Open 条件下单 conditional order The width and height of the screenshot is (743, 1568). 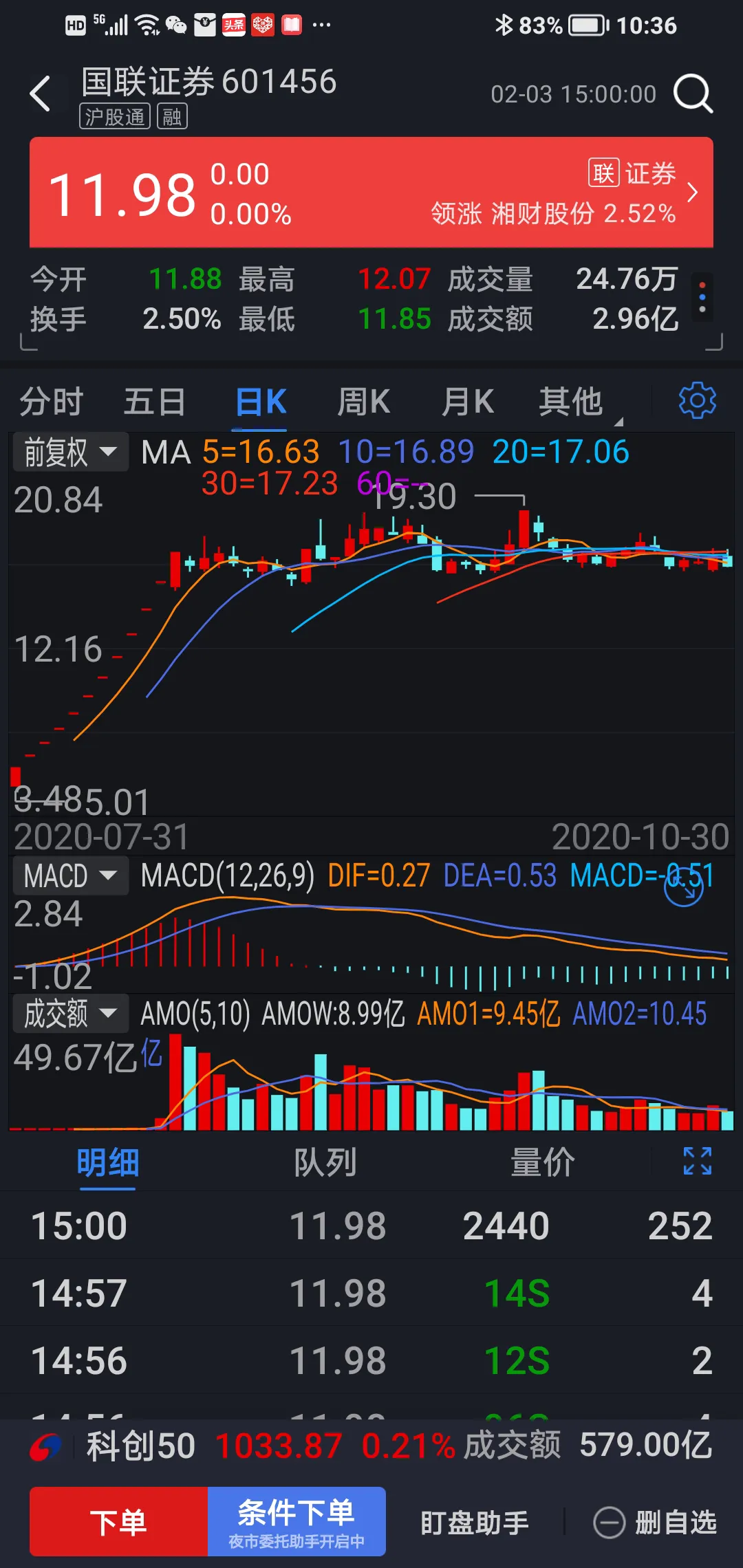(297, 1521)
